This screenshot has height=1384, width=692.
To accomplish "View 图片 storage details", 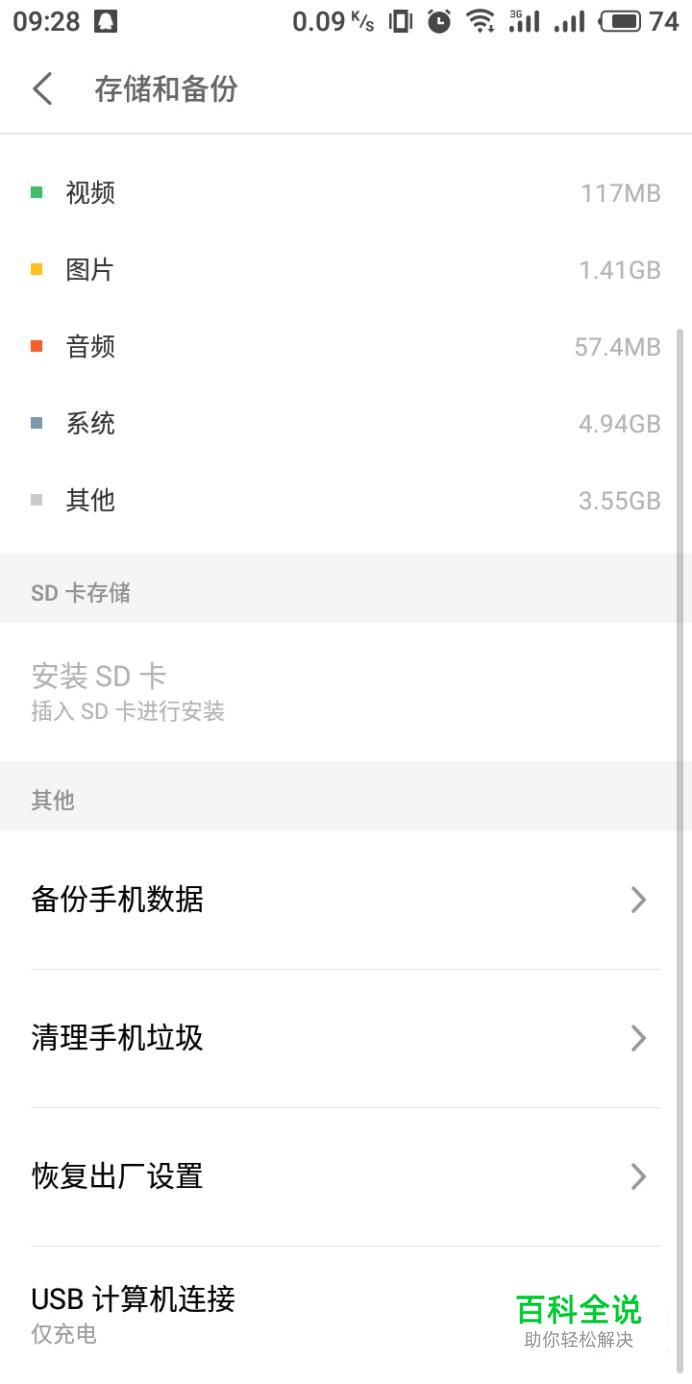I will point(345,270).
